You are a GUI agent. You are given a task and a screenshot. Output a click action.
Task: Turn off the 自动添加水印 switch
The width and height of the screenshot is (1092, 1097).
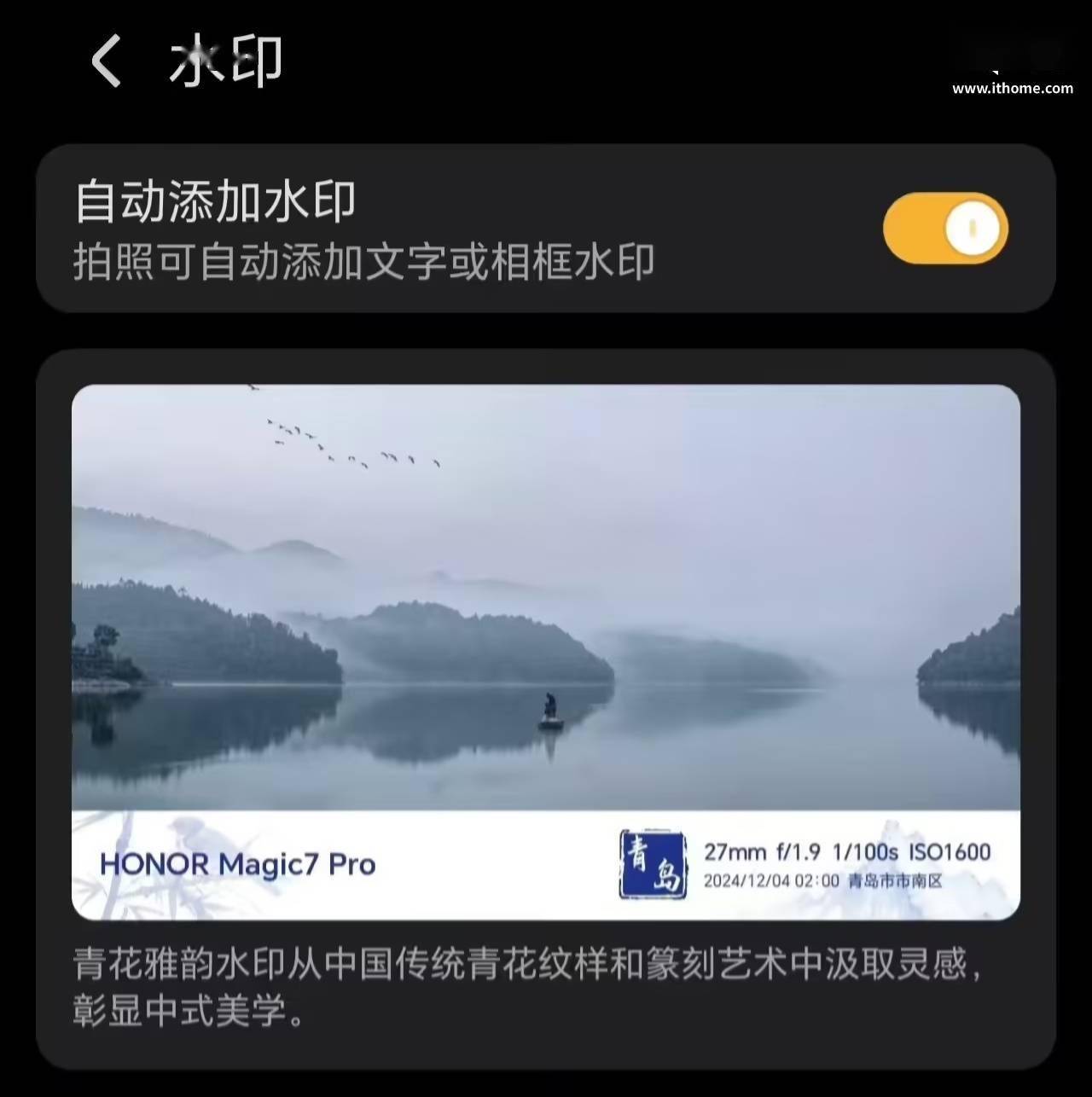[x=945, y=229]
